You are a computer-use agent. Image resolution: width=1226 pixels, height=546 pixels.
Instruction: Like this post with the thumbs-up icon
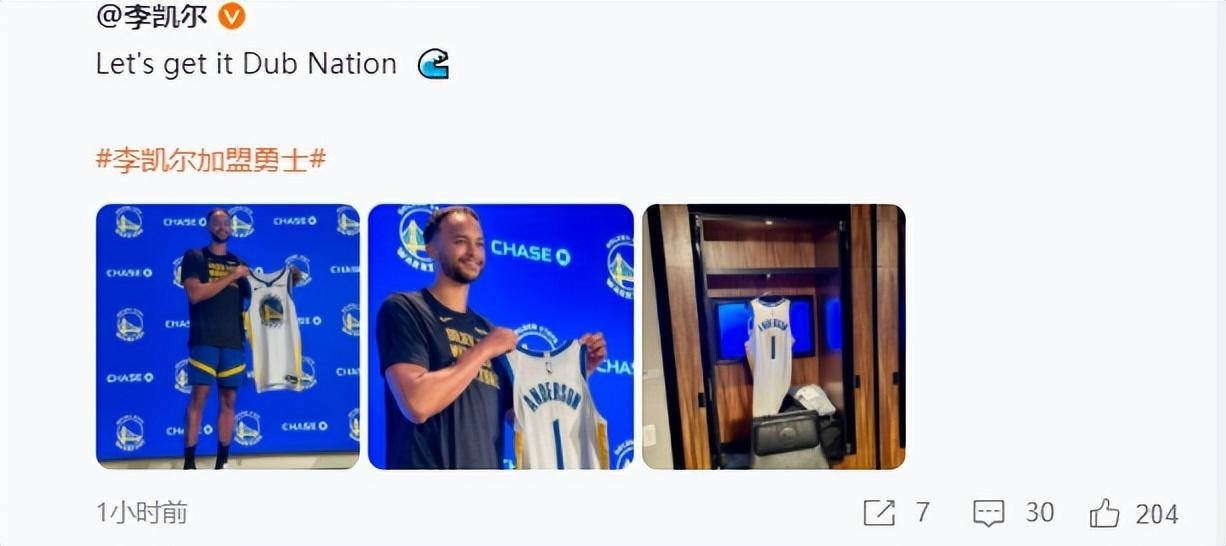tap(1104, 513)
